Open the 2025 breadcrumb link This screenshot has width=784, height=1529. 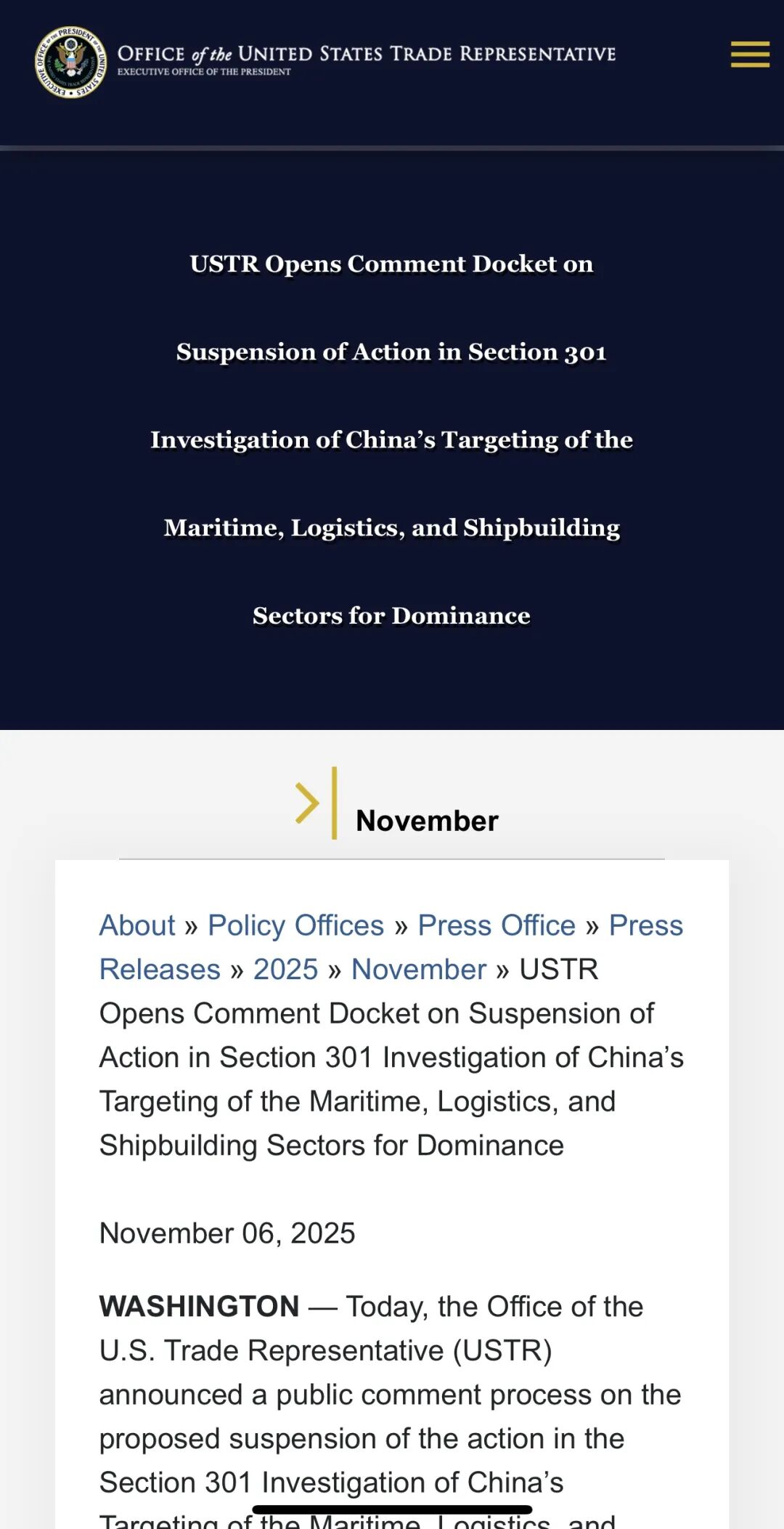click(285, 969)
